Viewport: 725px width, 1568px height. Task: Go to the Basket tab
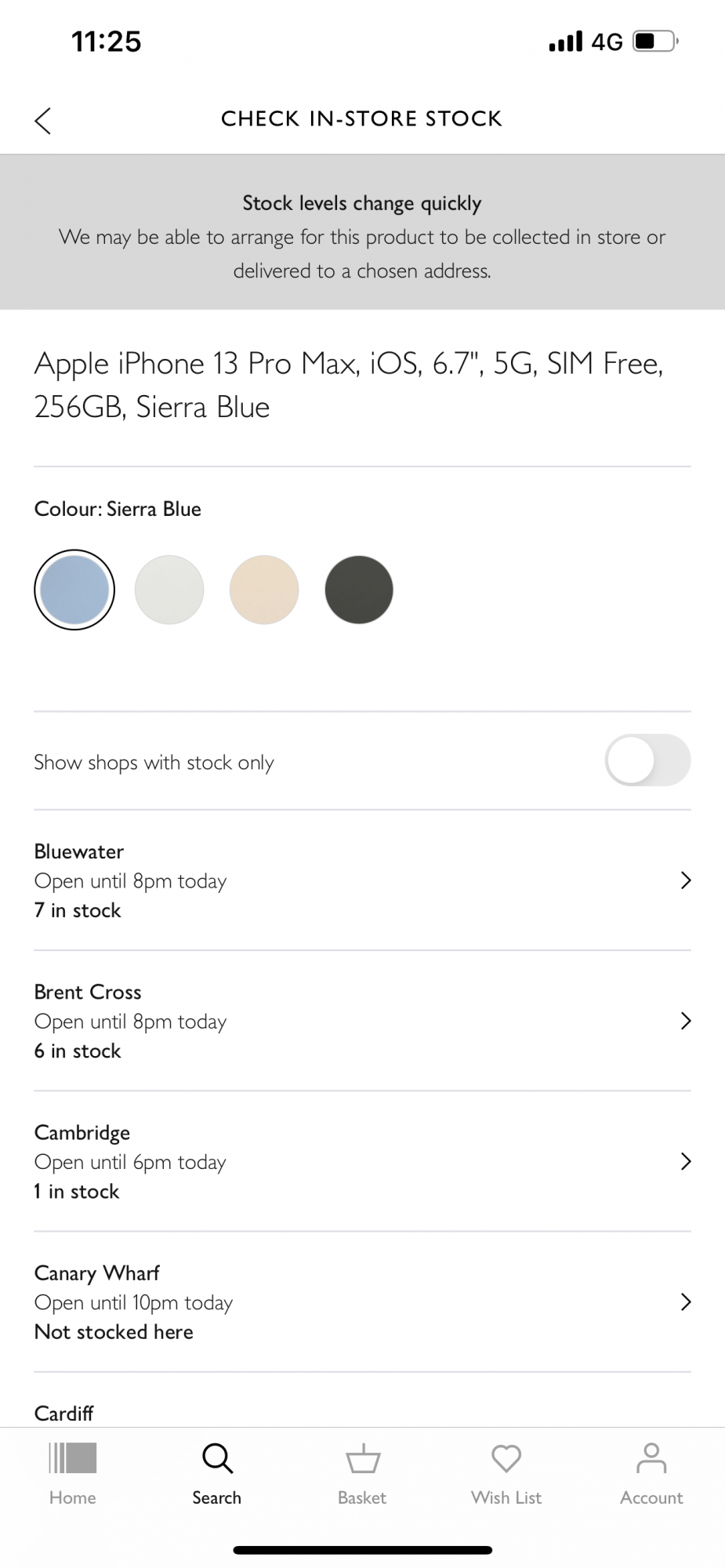362,1474
